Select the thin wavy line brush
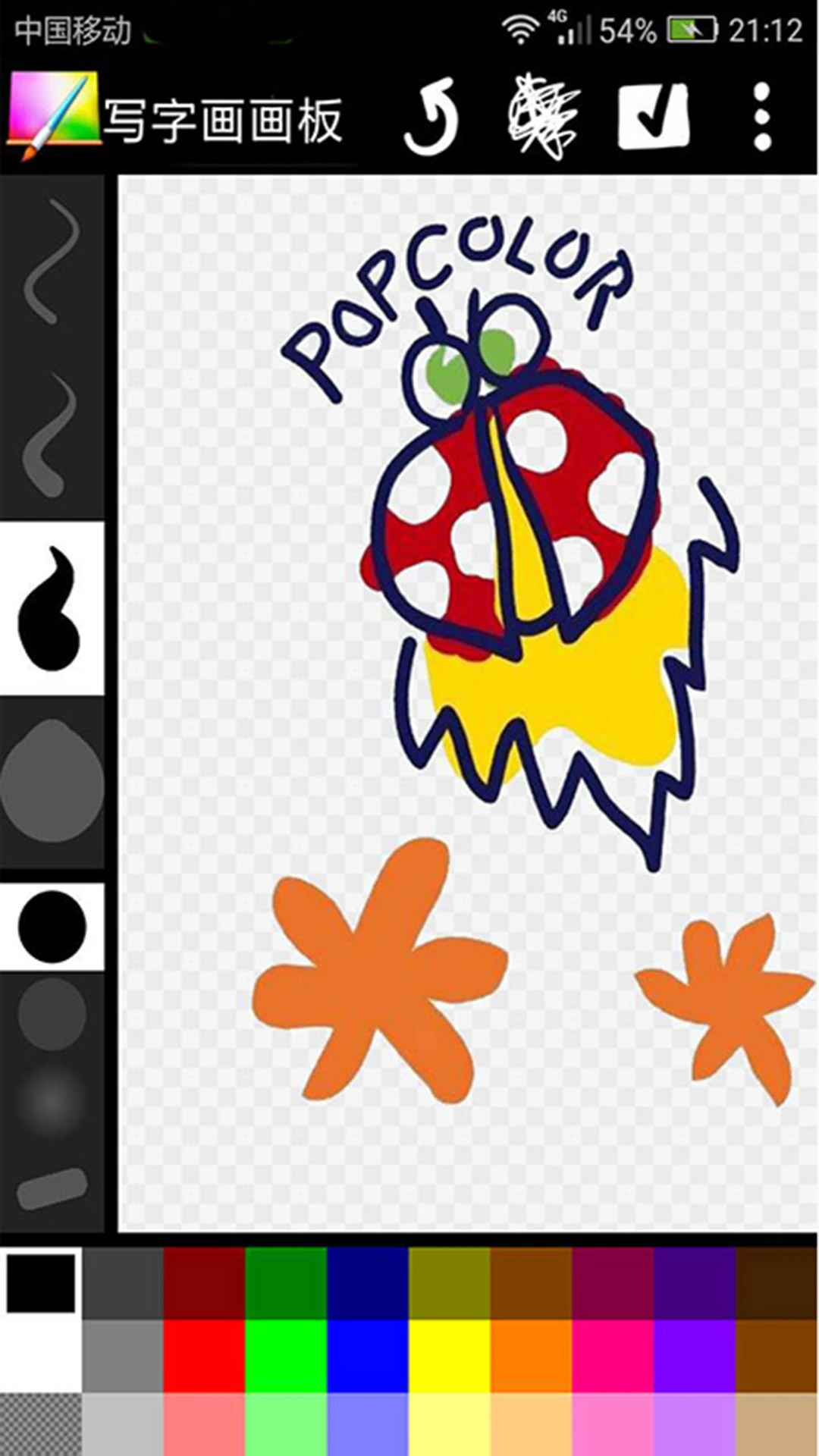819x1456 pixels. click(52, 260)
